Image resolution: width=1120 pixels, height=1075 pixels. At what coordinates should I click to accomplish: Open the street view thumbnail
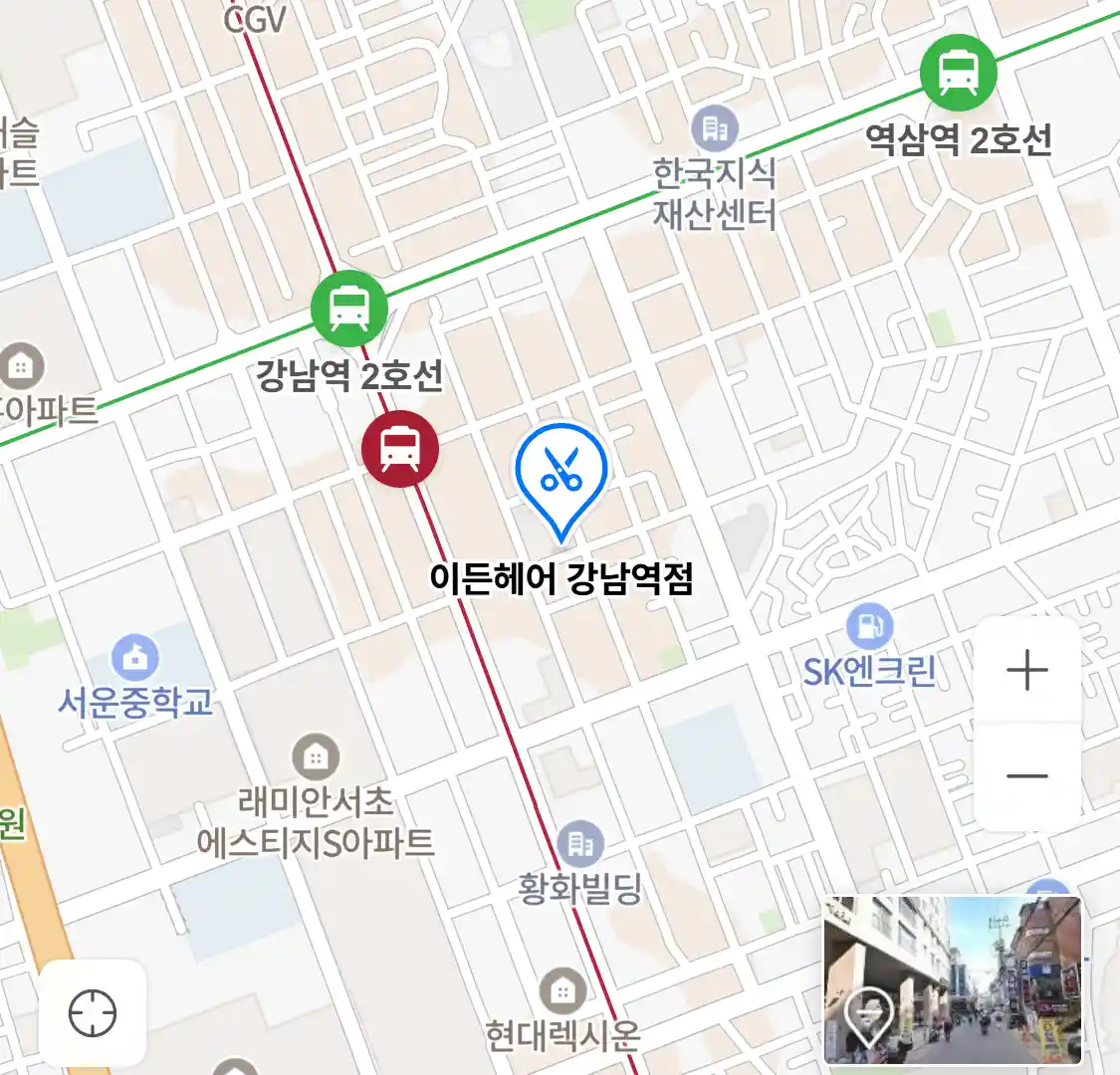tap(952, 979)
